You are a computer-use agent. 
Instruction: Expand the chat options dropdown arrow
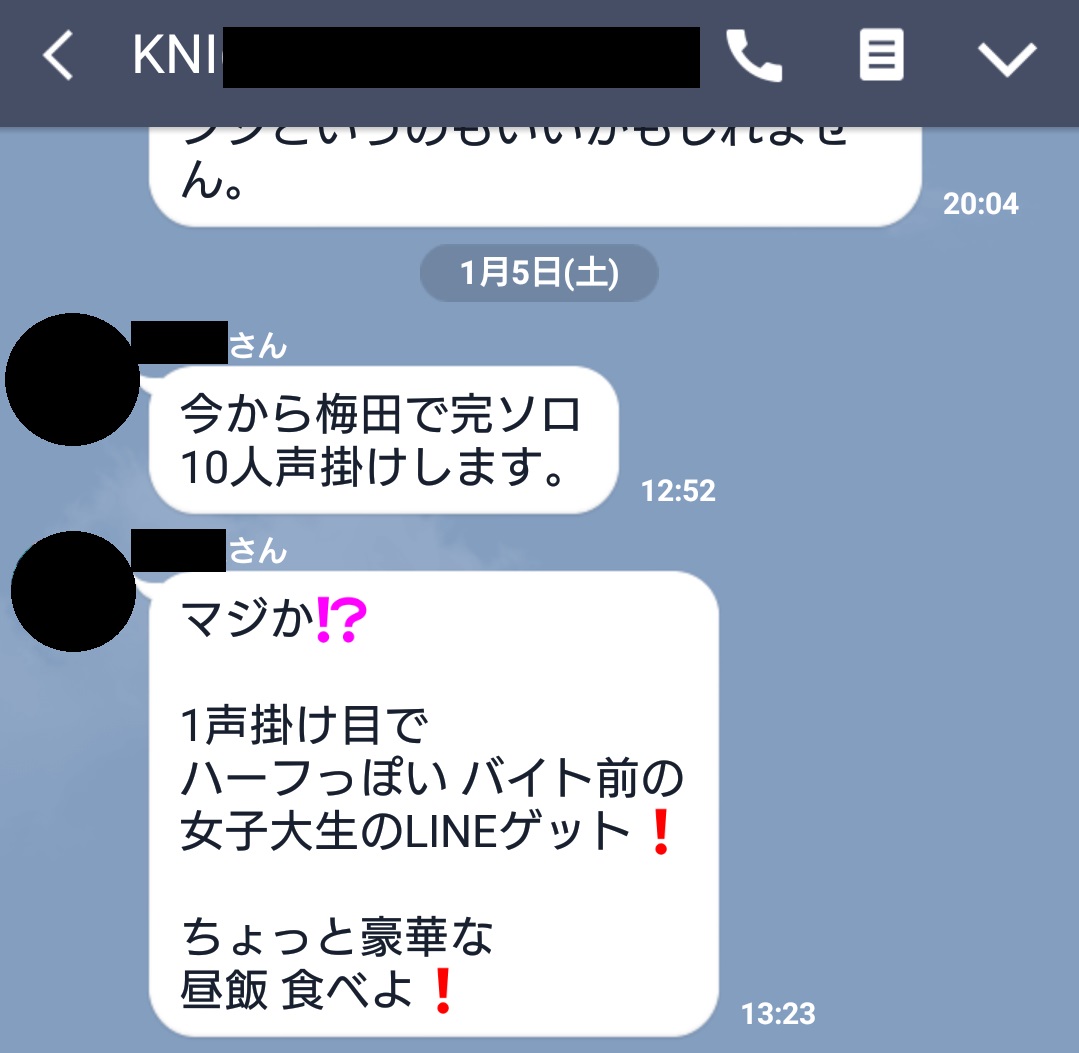tap(1006, 59)
